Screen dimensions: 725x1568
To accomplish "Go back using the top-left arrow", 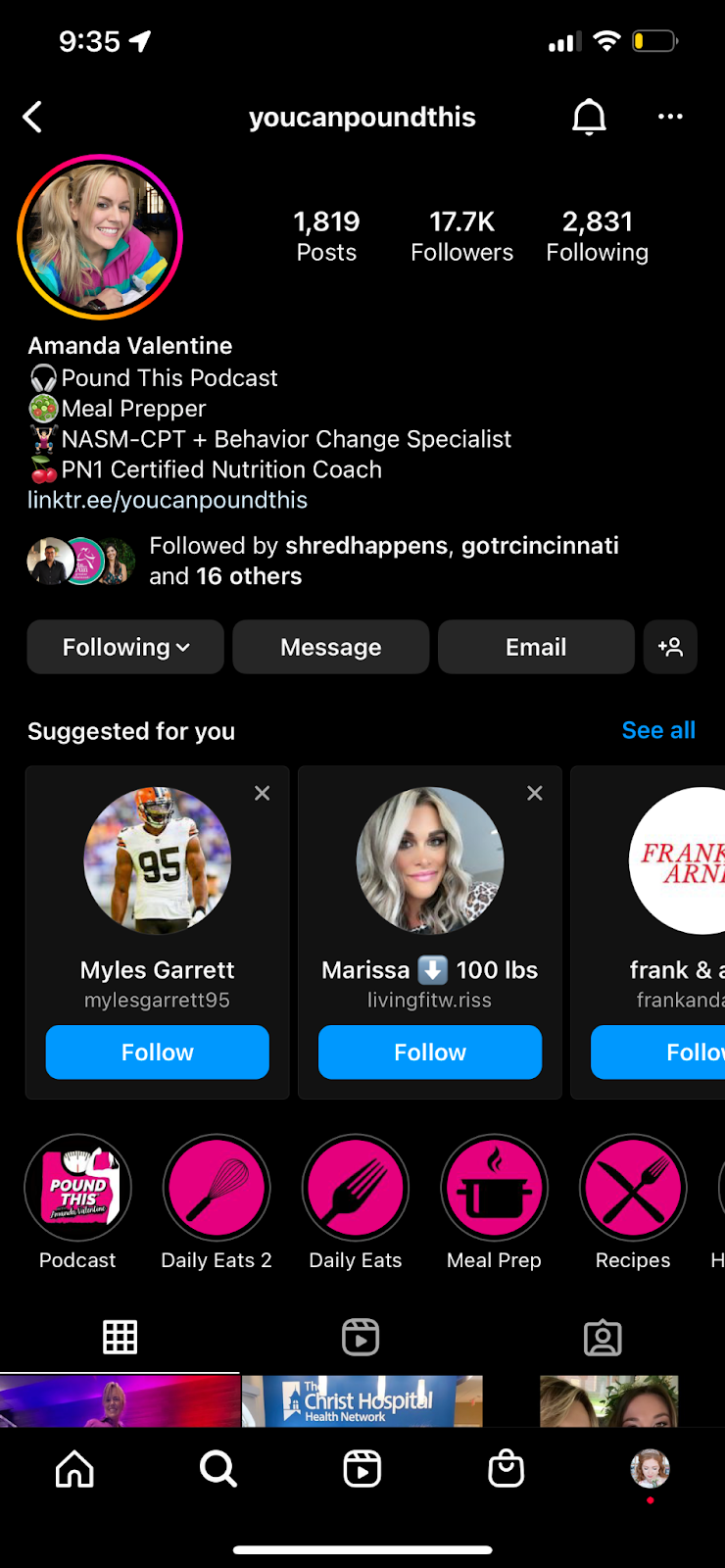I will pyautogui.click(x=33, y=118).
